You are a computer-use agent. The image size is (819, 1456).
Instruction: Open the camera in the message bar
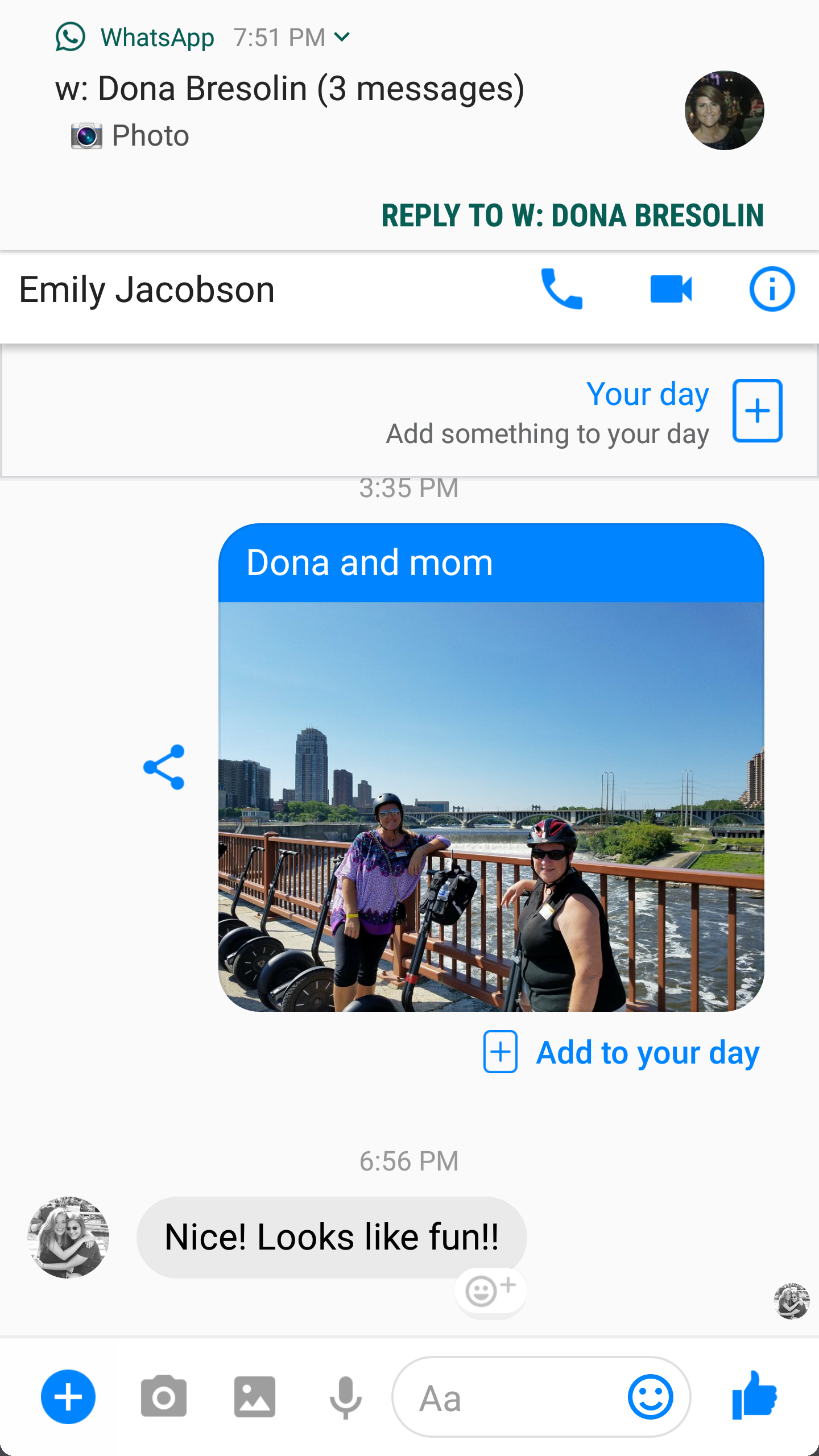point(164,1397)
